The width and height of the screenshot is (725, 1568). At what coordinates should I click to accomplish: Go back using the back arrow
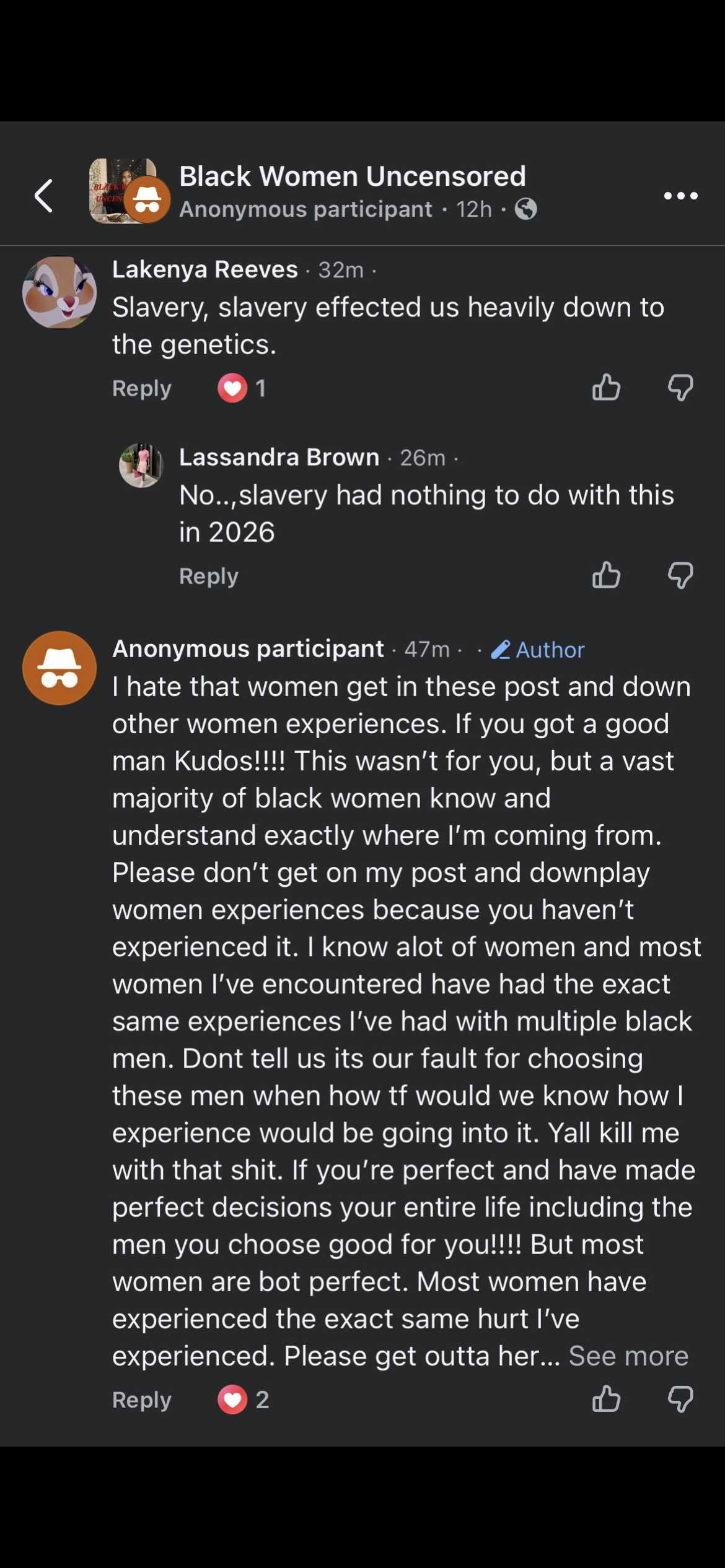43,196
